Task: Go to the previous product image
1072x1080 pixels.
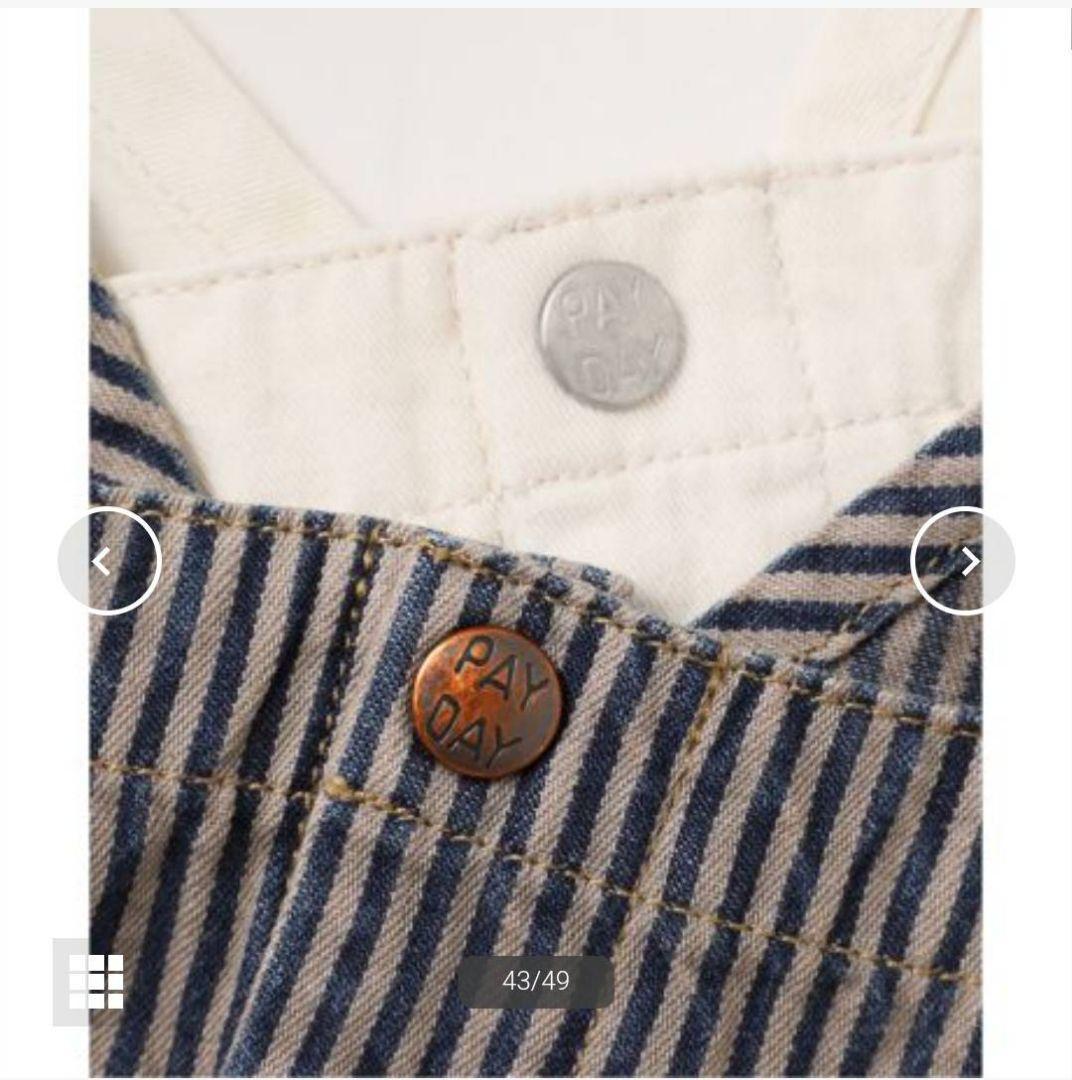Action: point(108,561)
